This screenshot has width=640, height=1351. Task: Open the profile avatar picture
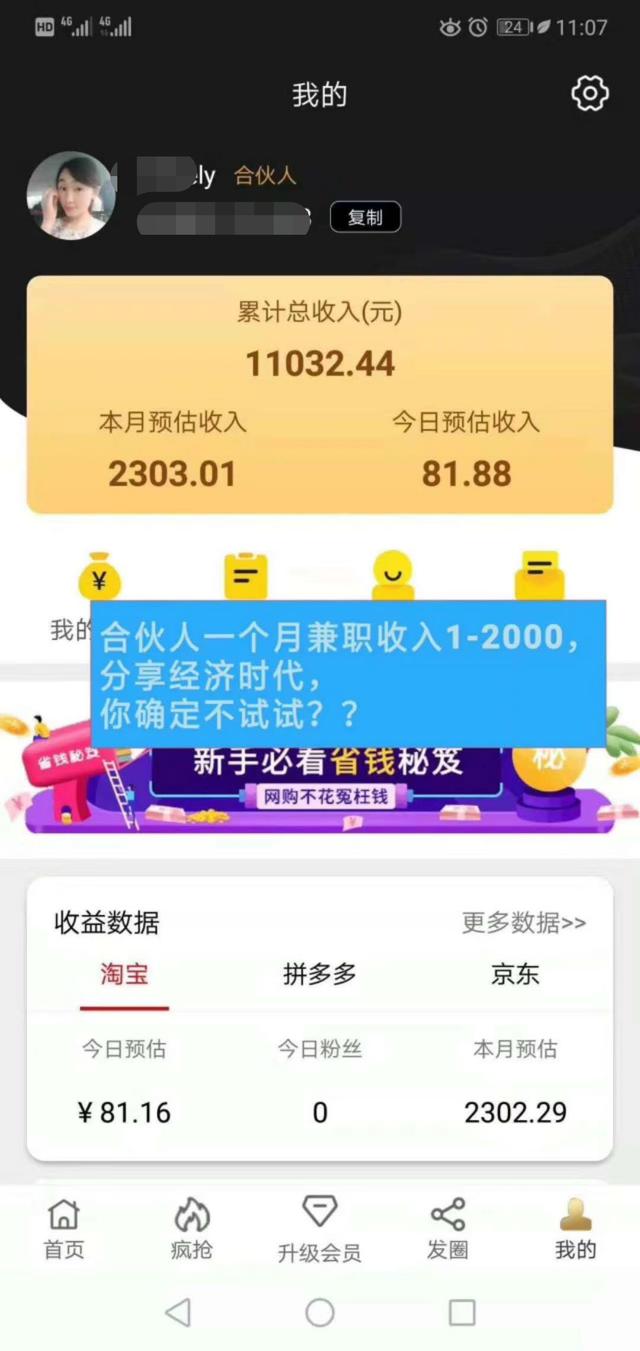70,195
